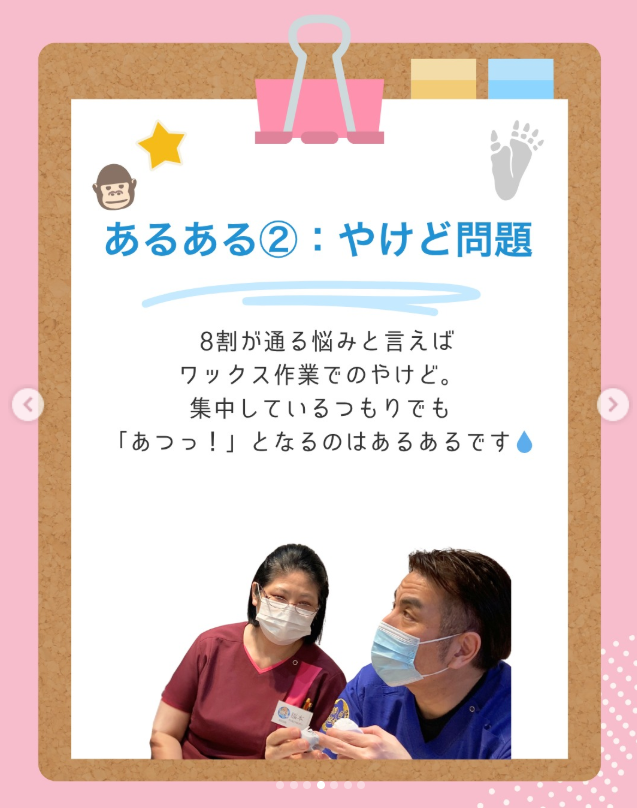Advance to the next carousel slide

pos(613,404)
